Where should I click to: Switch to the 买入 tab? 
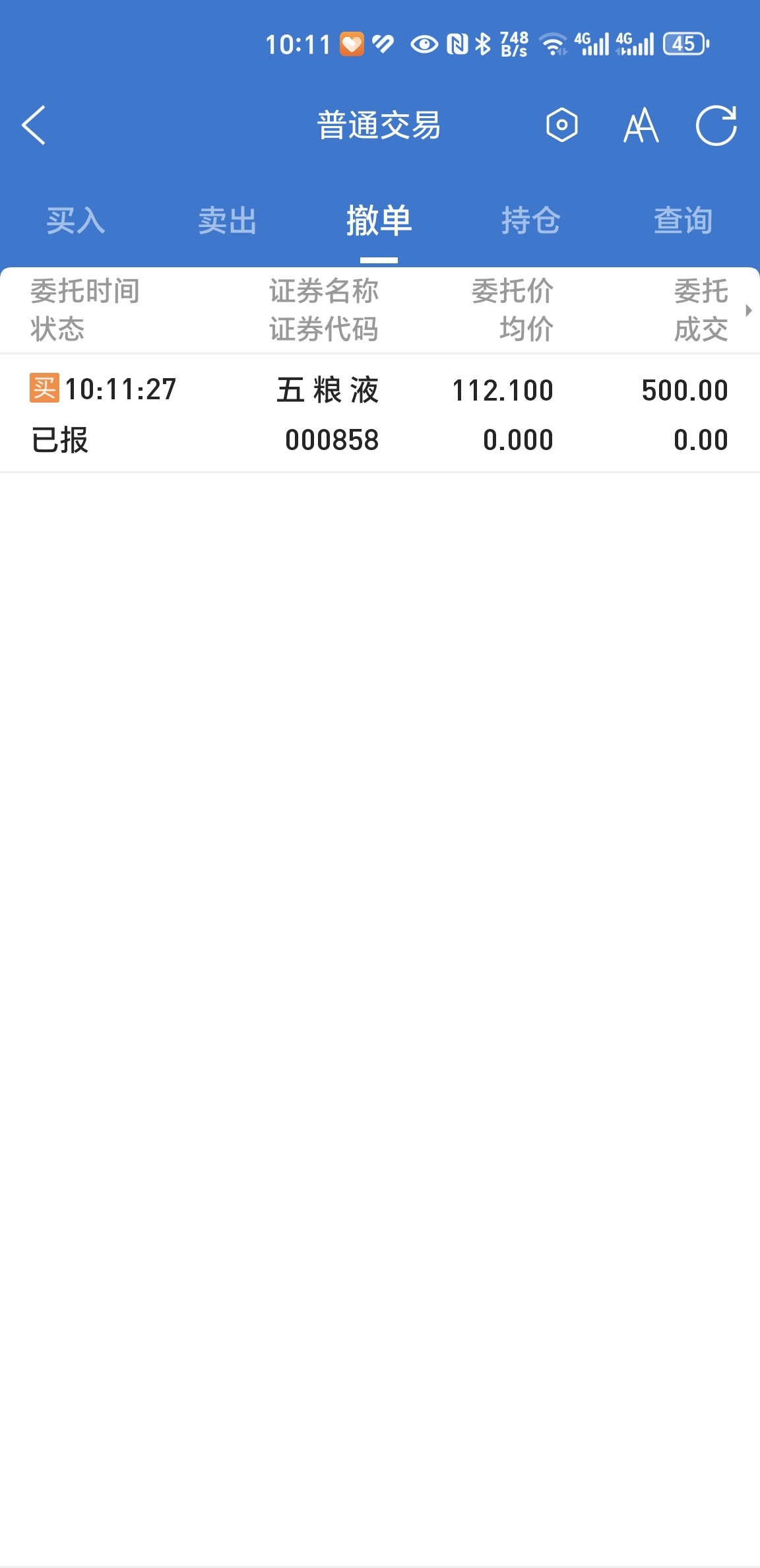76,220
